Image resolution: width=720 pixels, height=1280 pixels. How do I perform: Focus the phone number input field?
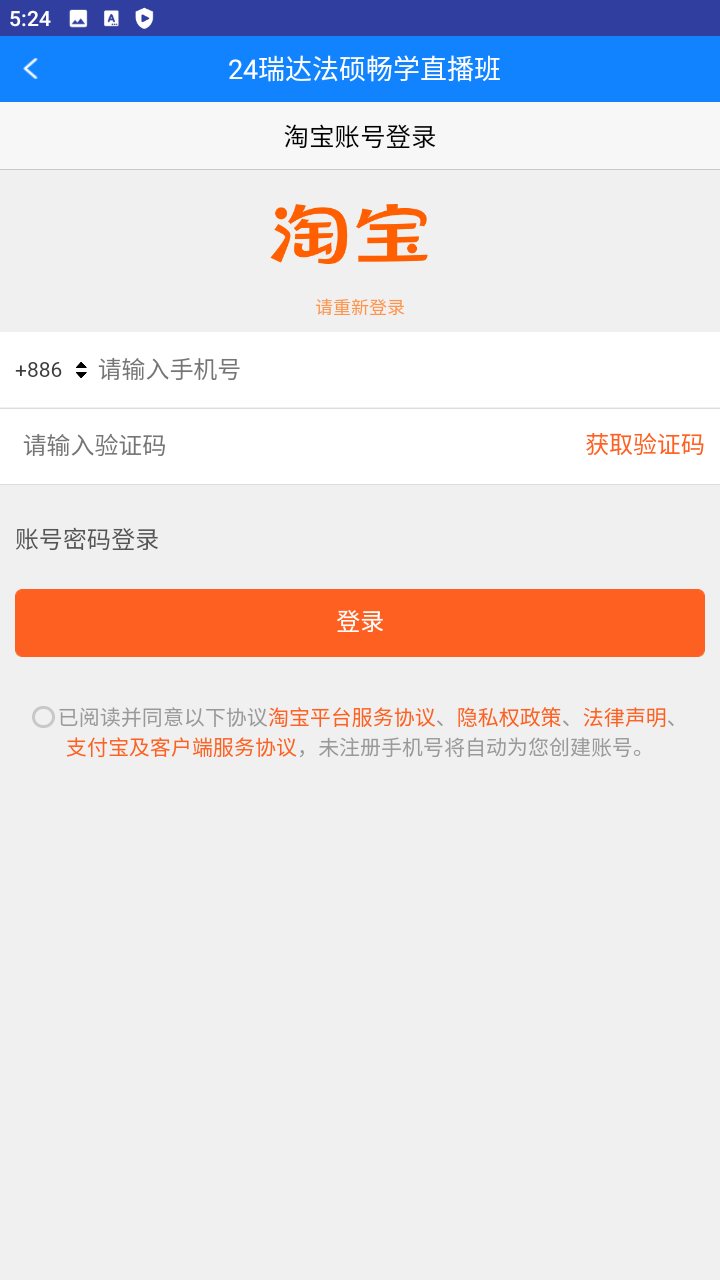coord(400,370)
